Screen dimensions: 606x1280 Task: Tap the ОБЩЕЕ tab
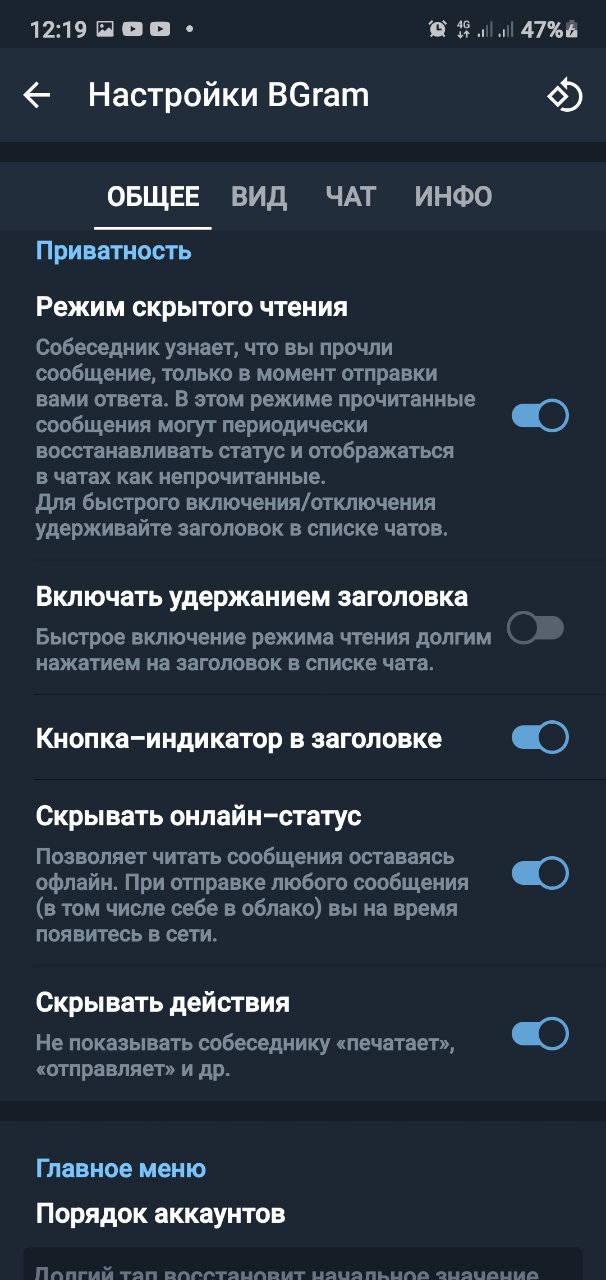153,196
